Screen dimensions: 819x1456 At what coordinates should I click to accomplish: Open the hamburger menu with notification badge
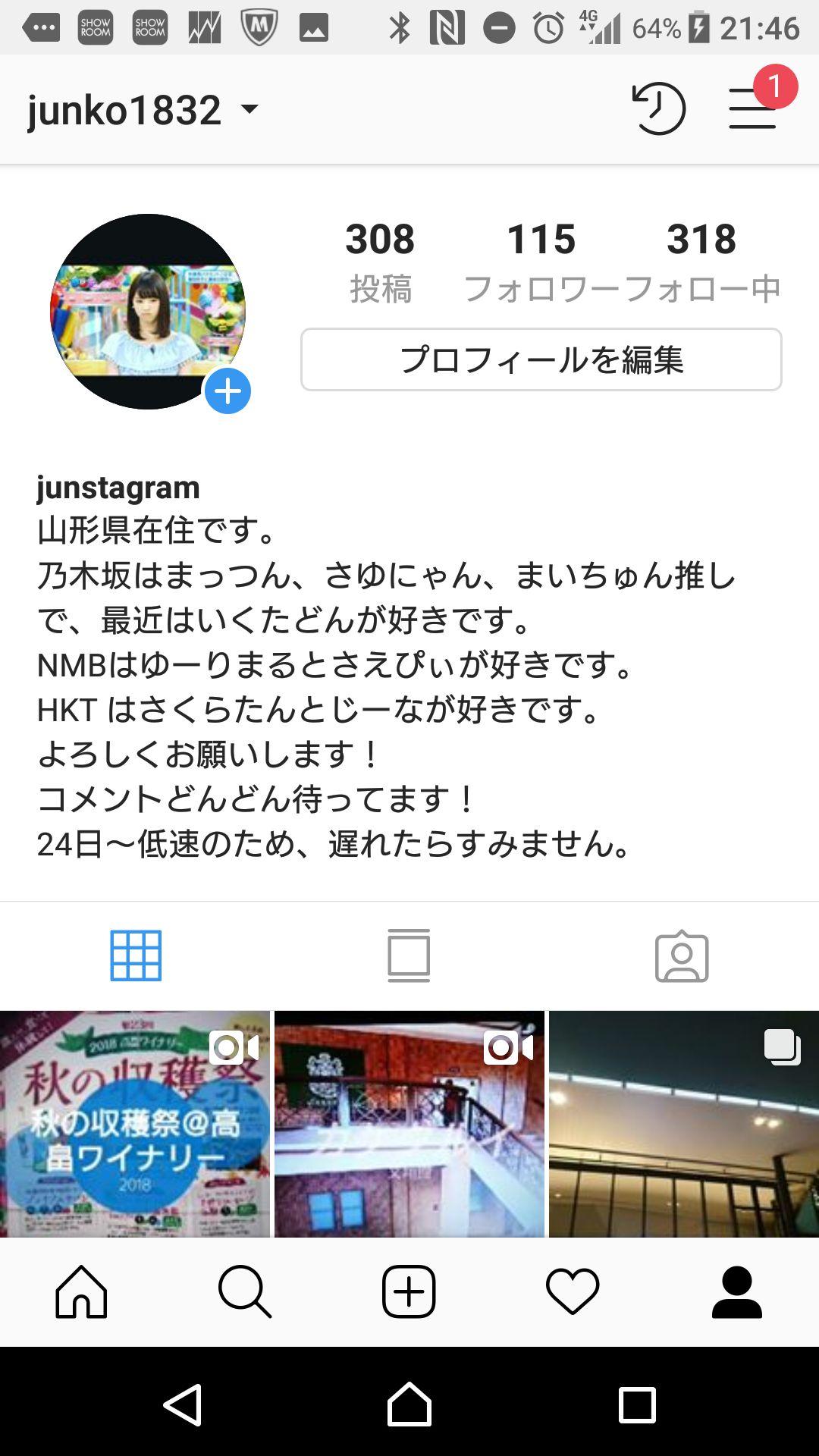pos(752,109)
